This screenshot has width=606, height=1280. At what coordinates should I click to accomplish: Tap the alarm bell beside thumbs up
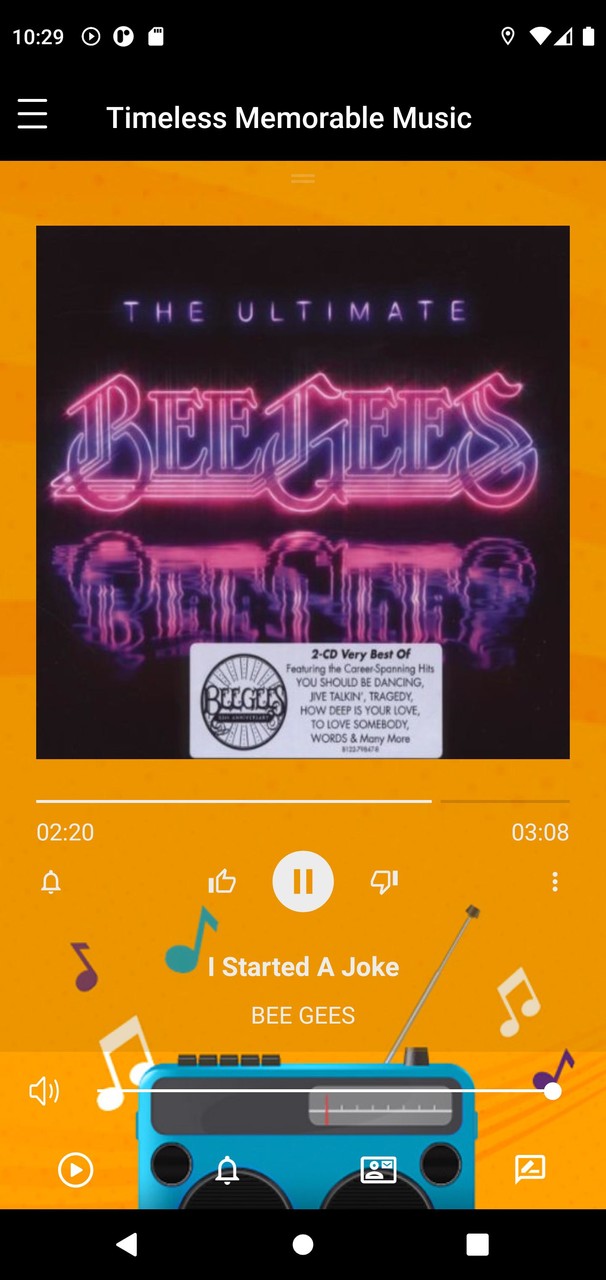coord(51,882)
